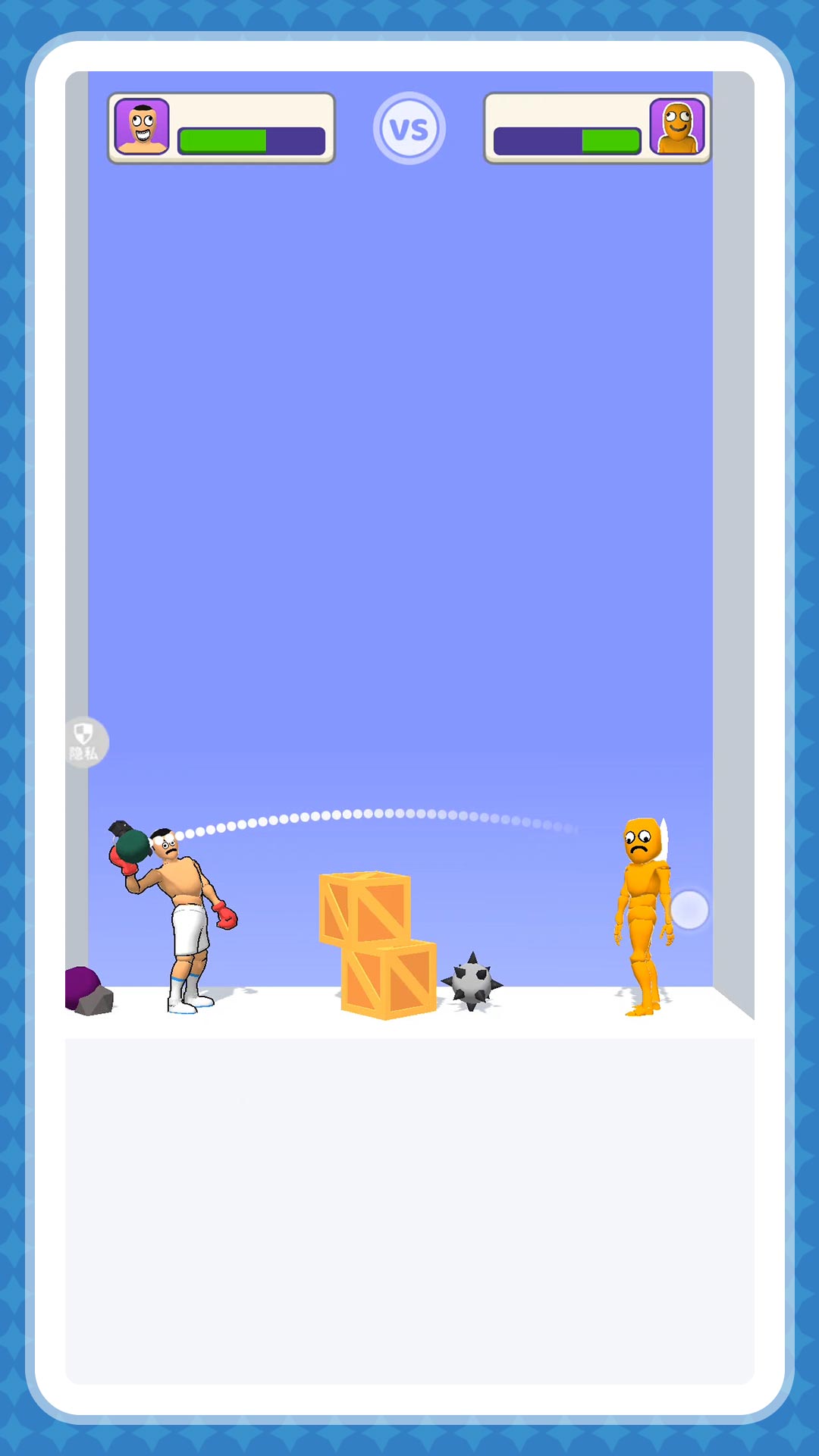Tap the VS badge between health bars
The height and width of the screenshot is (1456, 819).
(409, 127)
